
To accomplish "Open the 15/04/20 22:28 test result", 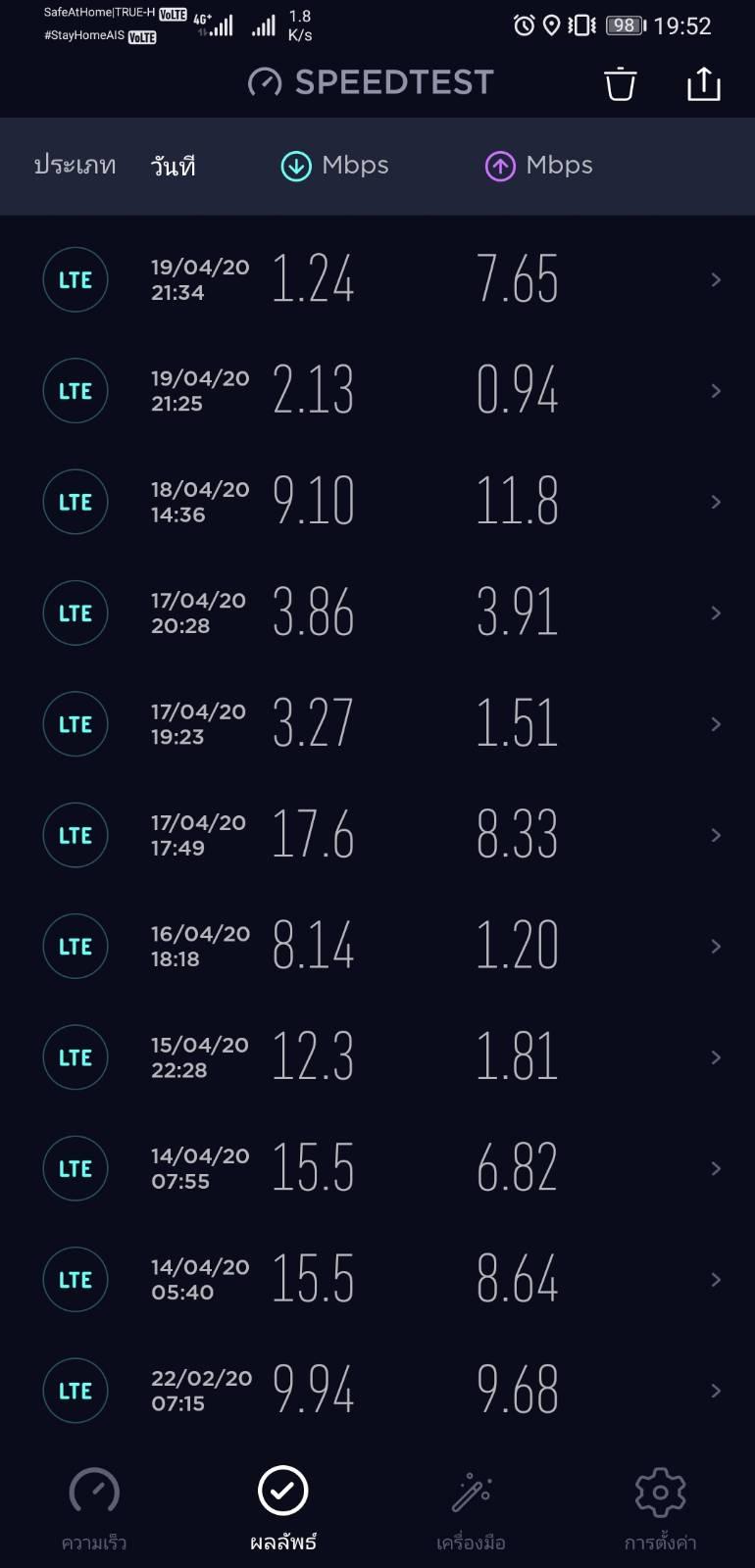I will (377, 1057).
